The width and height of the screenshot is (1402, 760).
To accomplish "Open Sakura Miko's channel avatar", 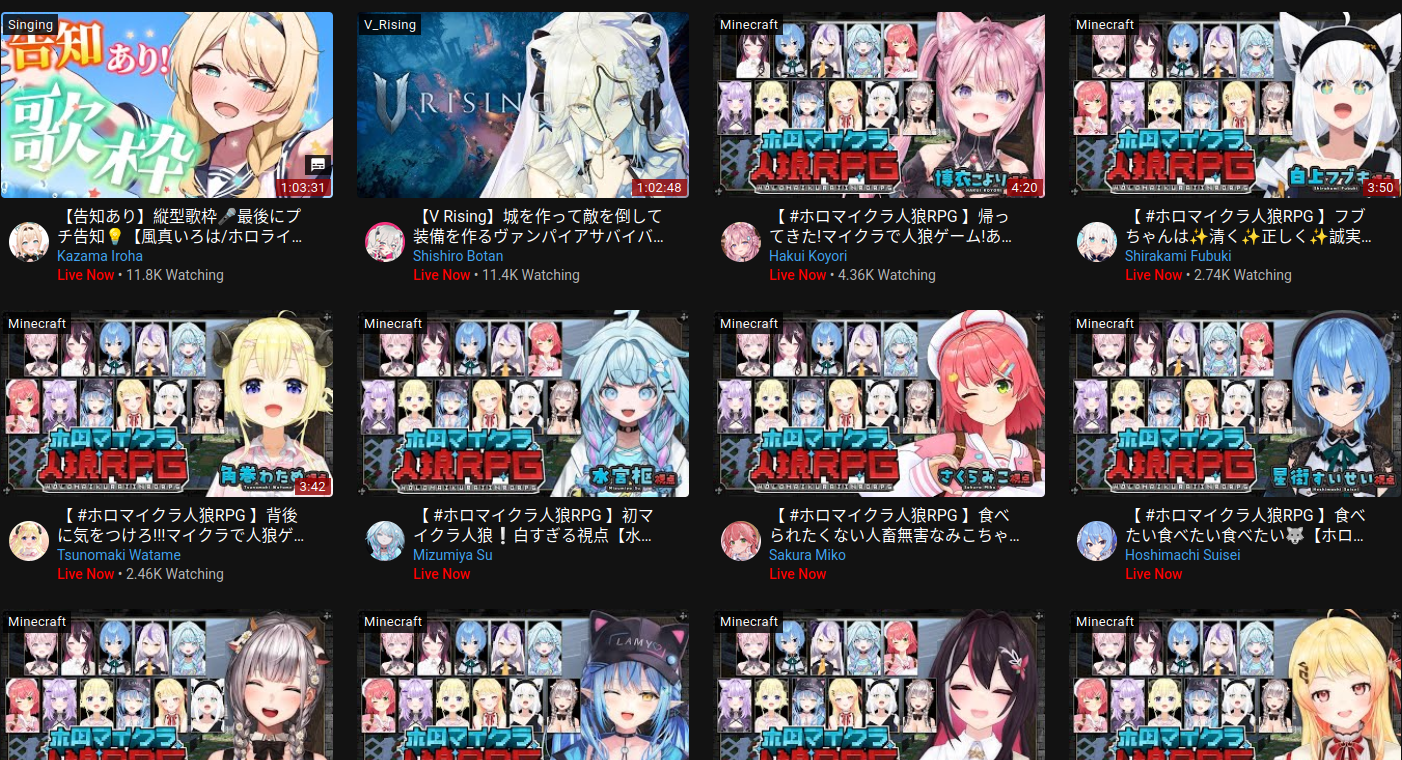I will click(741, 541).
